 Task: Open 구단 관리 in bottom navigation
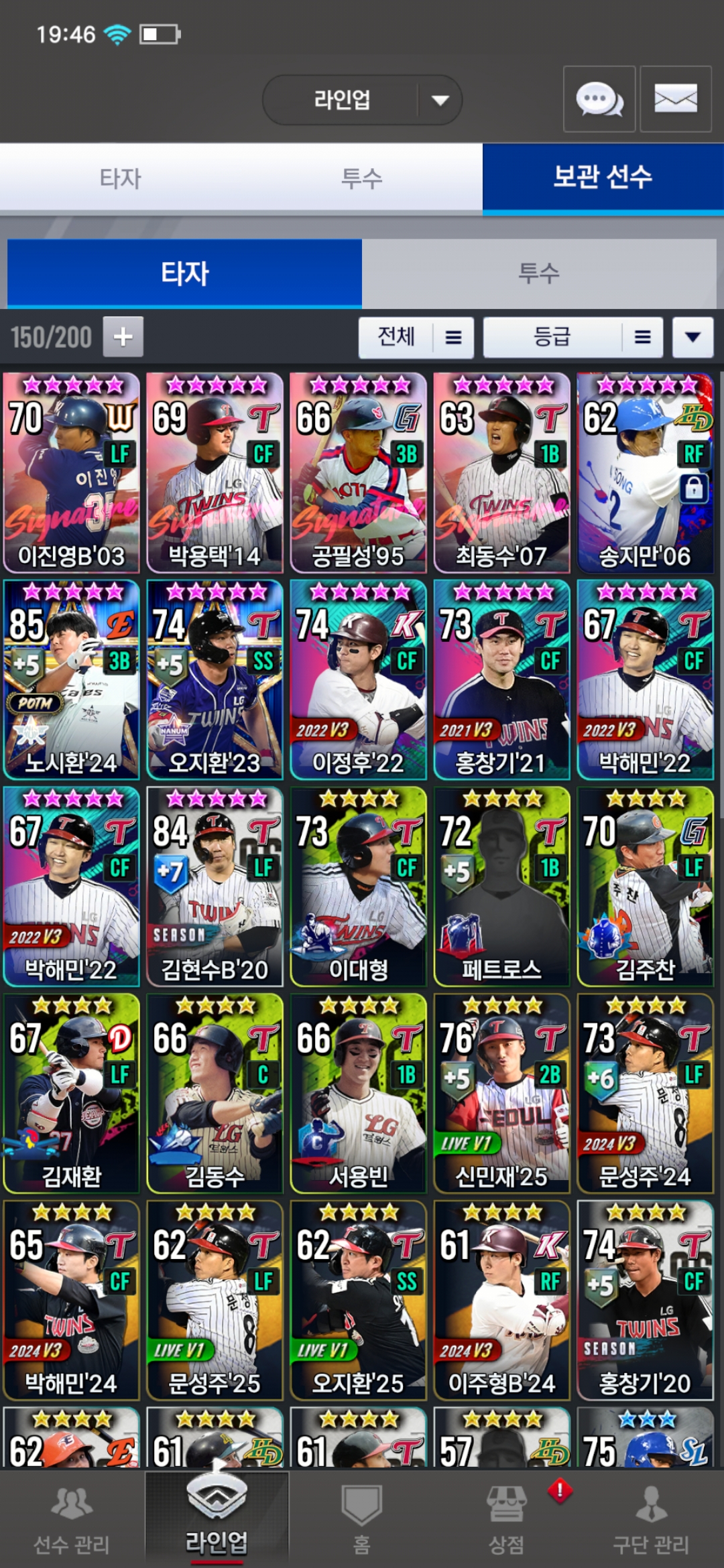click(652, 1520)
